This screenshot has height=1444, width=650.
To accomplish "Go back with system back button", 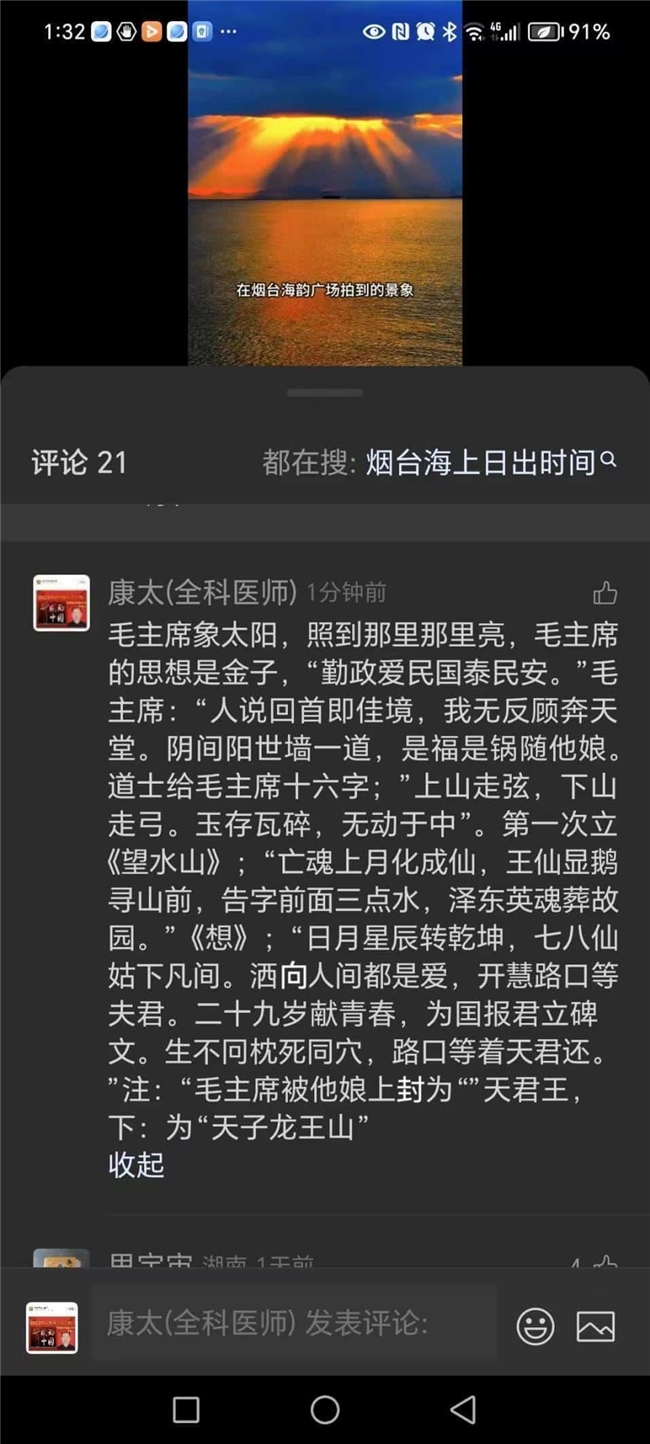I will 462,1410.
